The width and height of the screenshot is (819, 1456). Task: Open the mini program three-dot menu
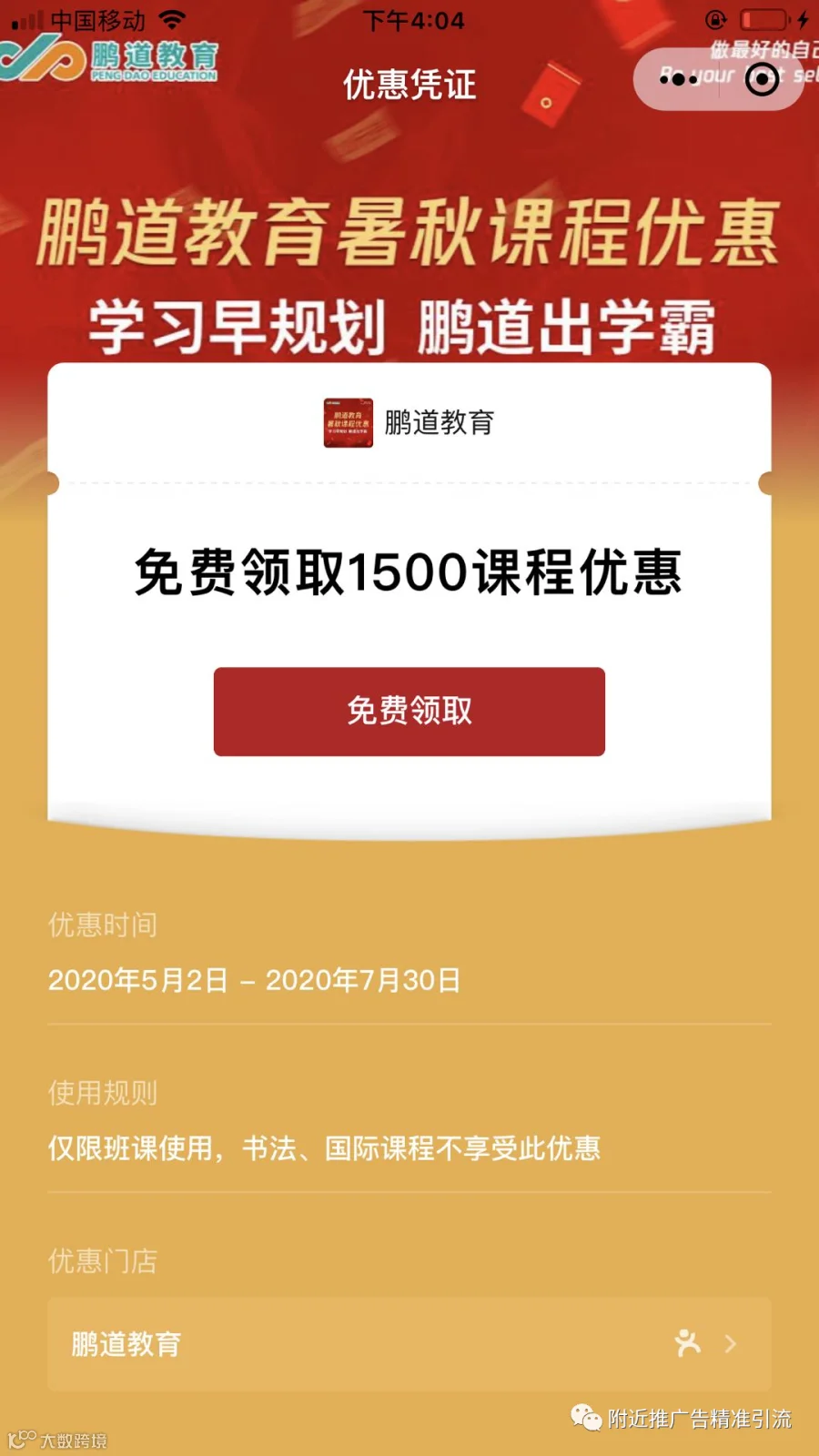coord(678,79)
